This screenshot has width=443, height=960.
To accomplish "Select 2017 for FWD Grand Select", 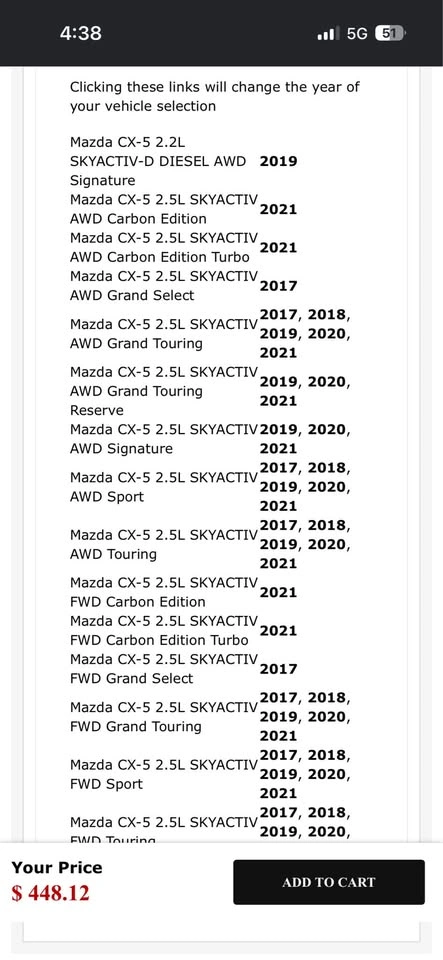I will point(278,669).
